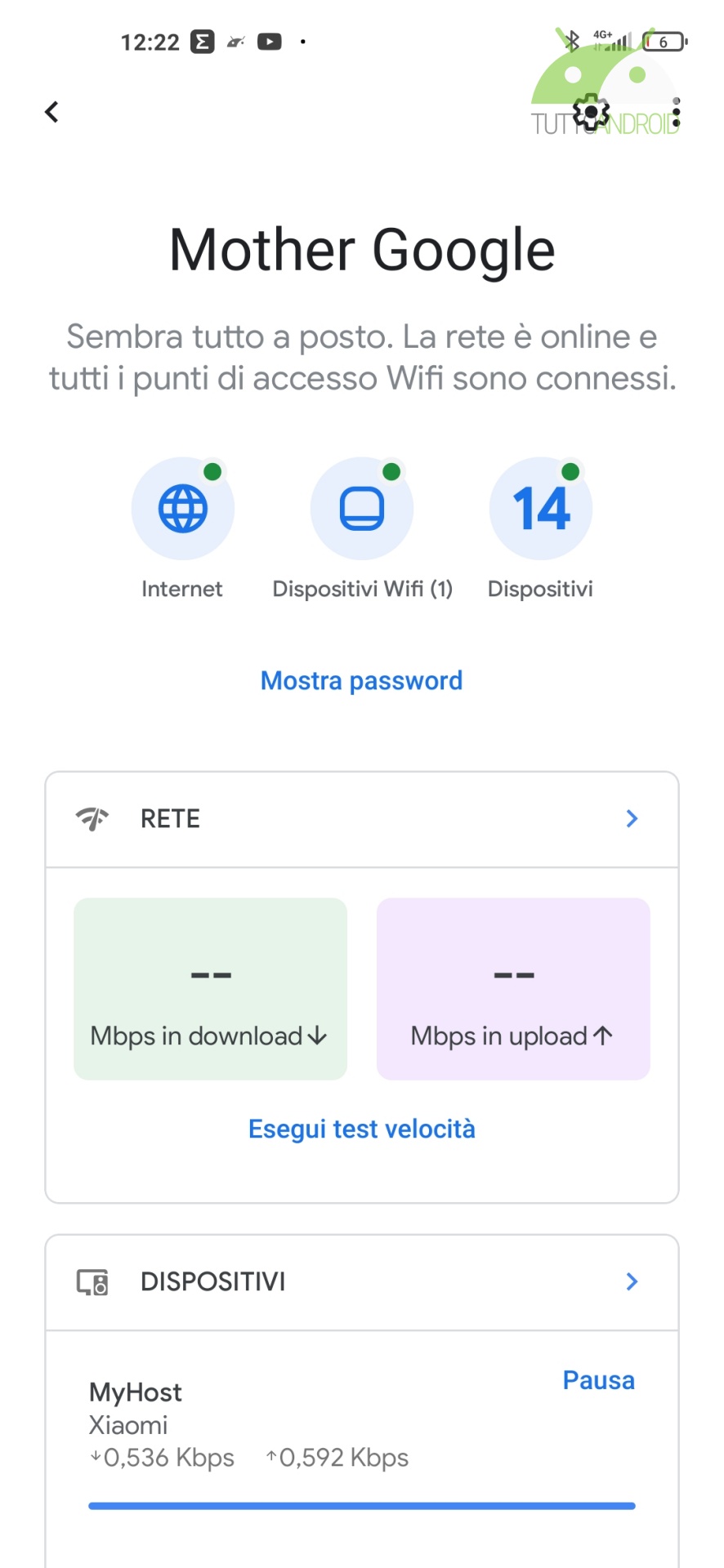Open the DISPOSITIVI section

pyautogui.click(x=362, y=1282)
